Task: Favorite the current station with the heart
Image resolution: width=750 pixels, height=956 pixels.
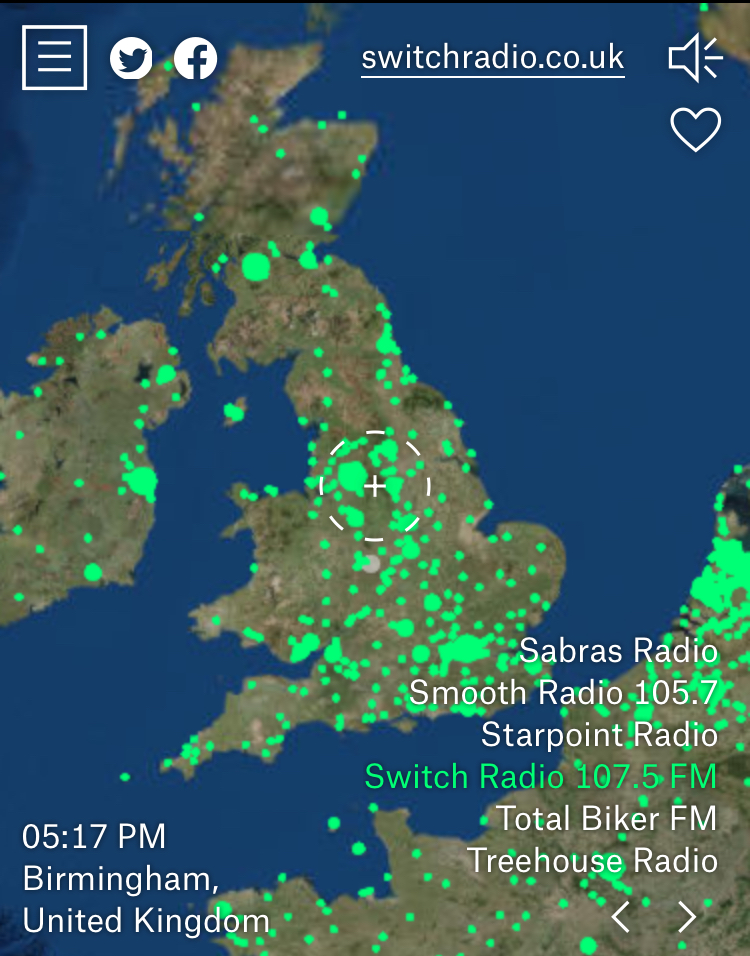Action: point(697,128)
